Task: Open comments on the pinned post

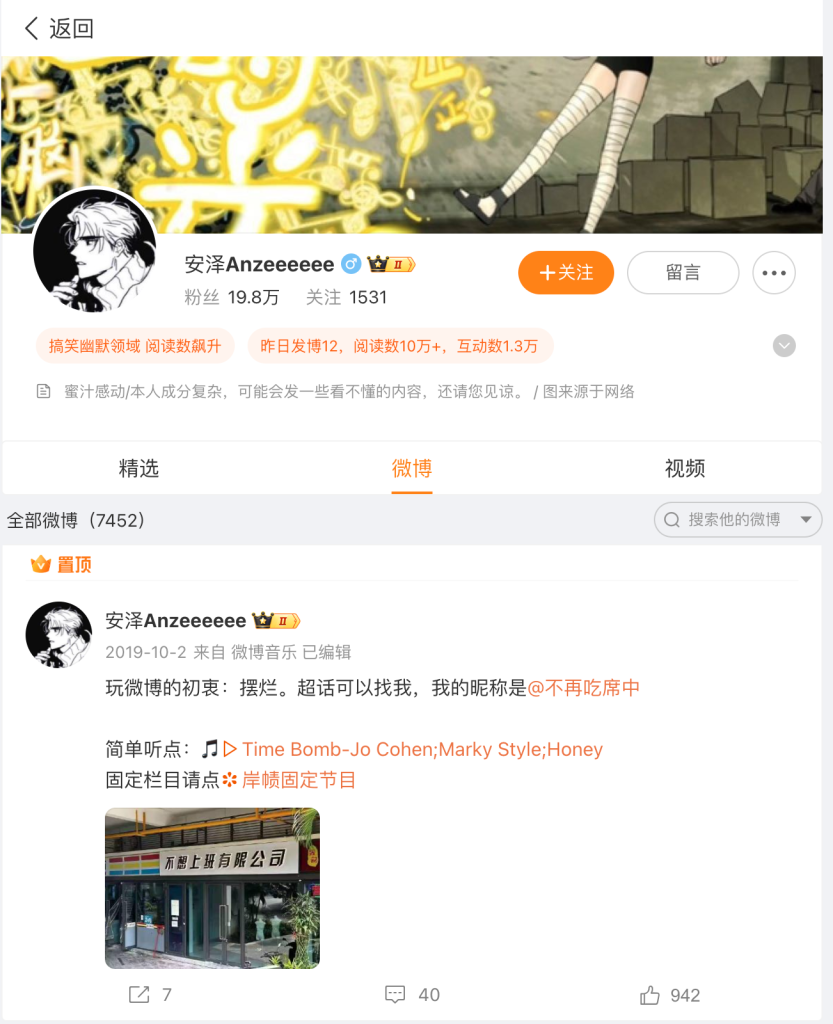Action: tap(412, 995)
